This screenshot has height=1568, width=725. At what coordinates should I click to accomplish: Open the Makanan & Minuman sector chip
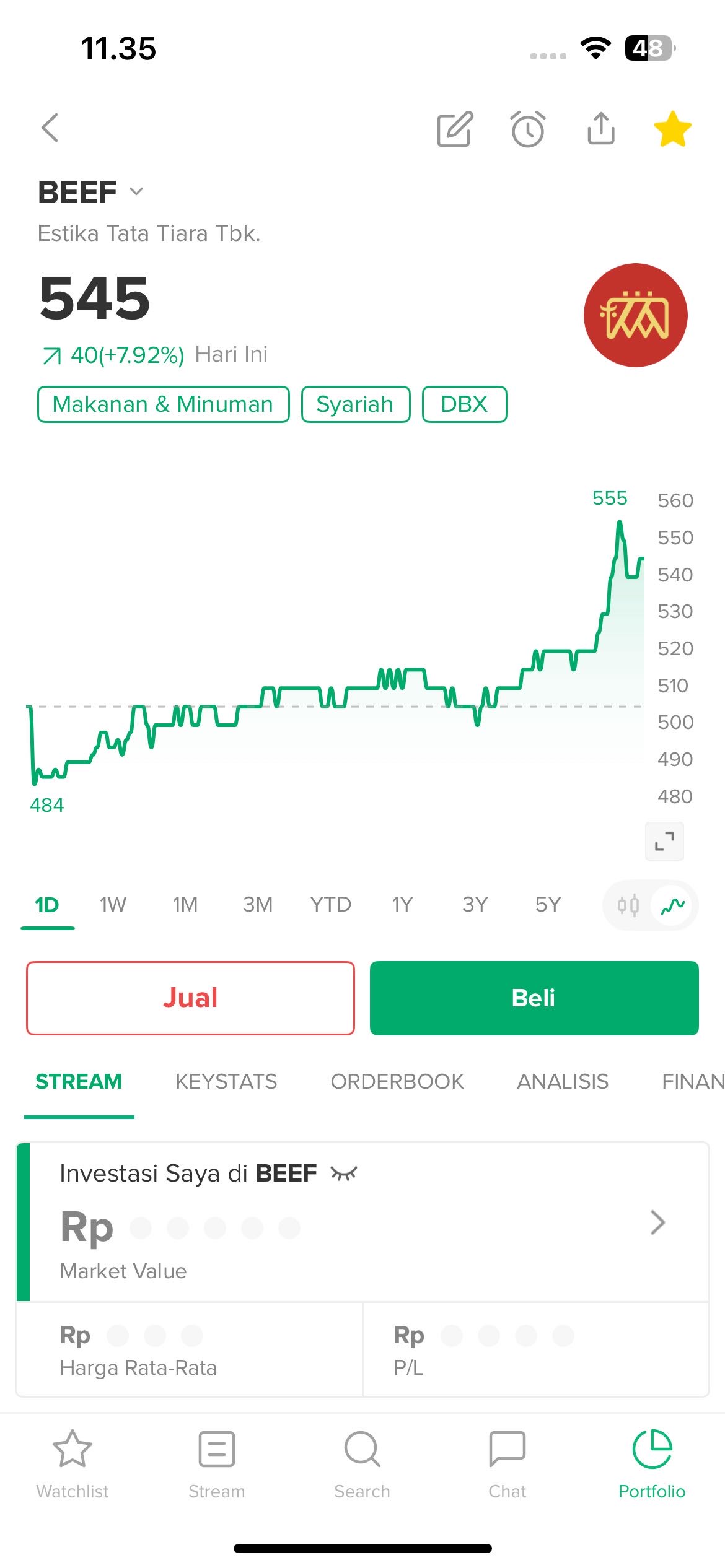[163, 404]
